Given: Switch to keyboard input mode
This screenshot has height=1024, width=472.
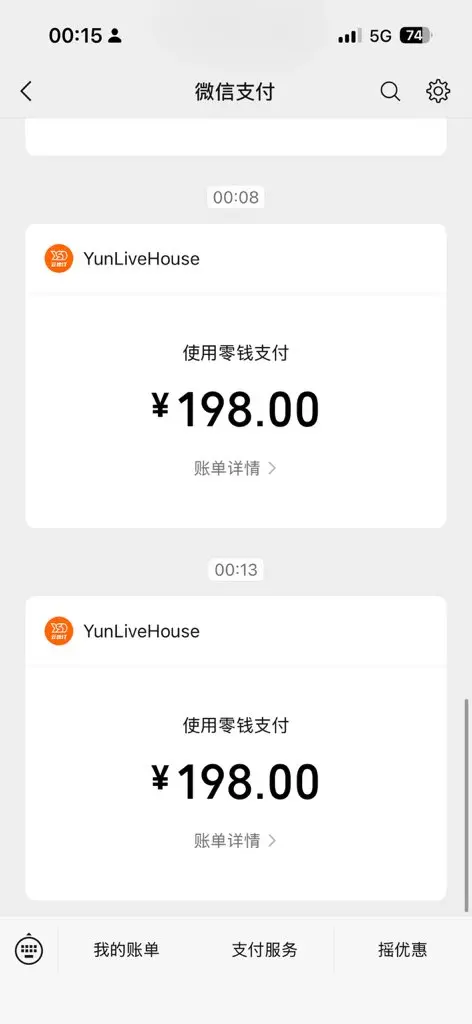Looking at the screenshot, I should pos(29,950).
